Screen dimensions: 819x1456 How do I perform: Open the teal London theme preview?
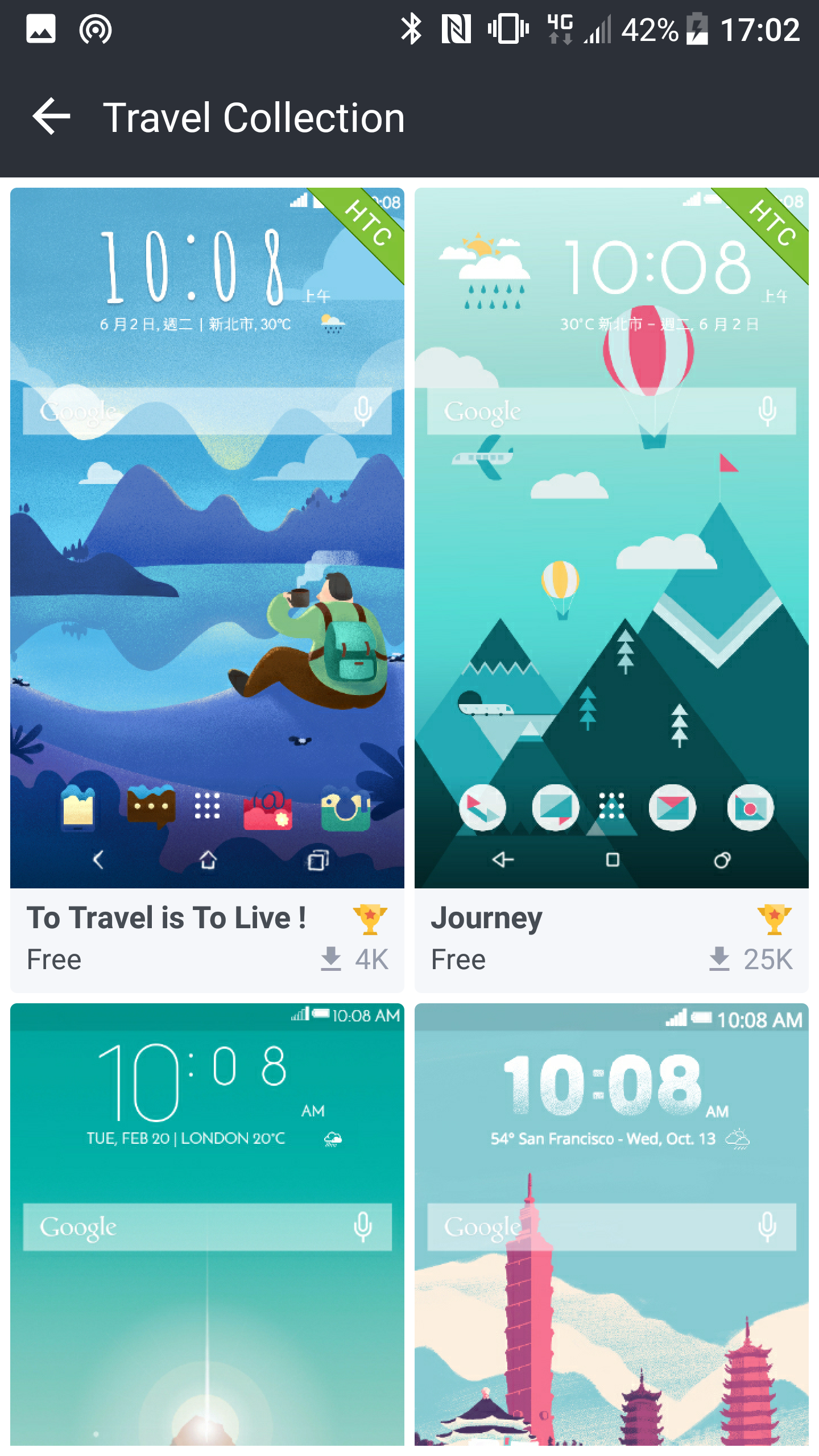[x=207, y=1225]
